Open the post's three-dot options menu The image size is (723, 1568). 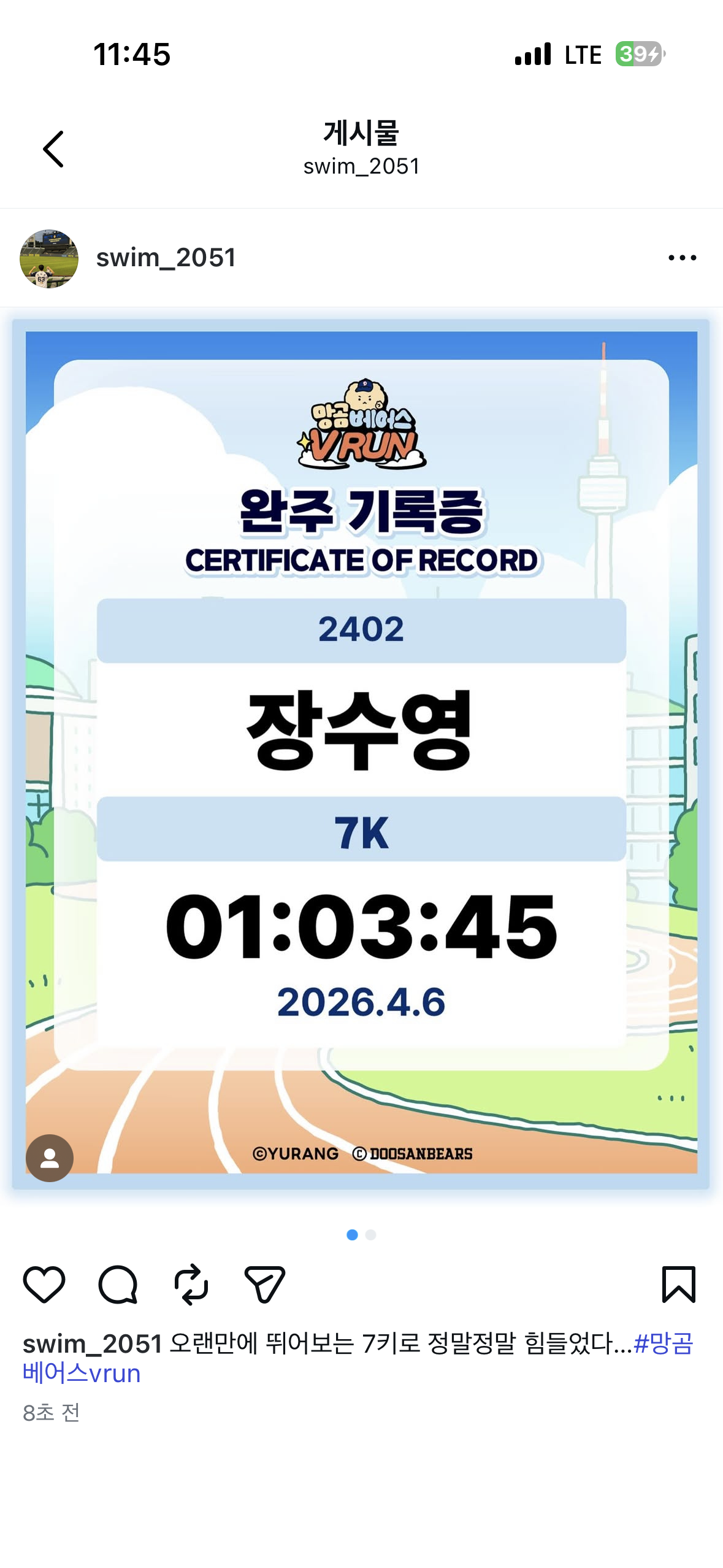coord(682,258)
